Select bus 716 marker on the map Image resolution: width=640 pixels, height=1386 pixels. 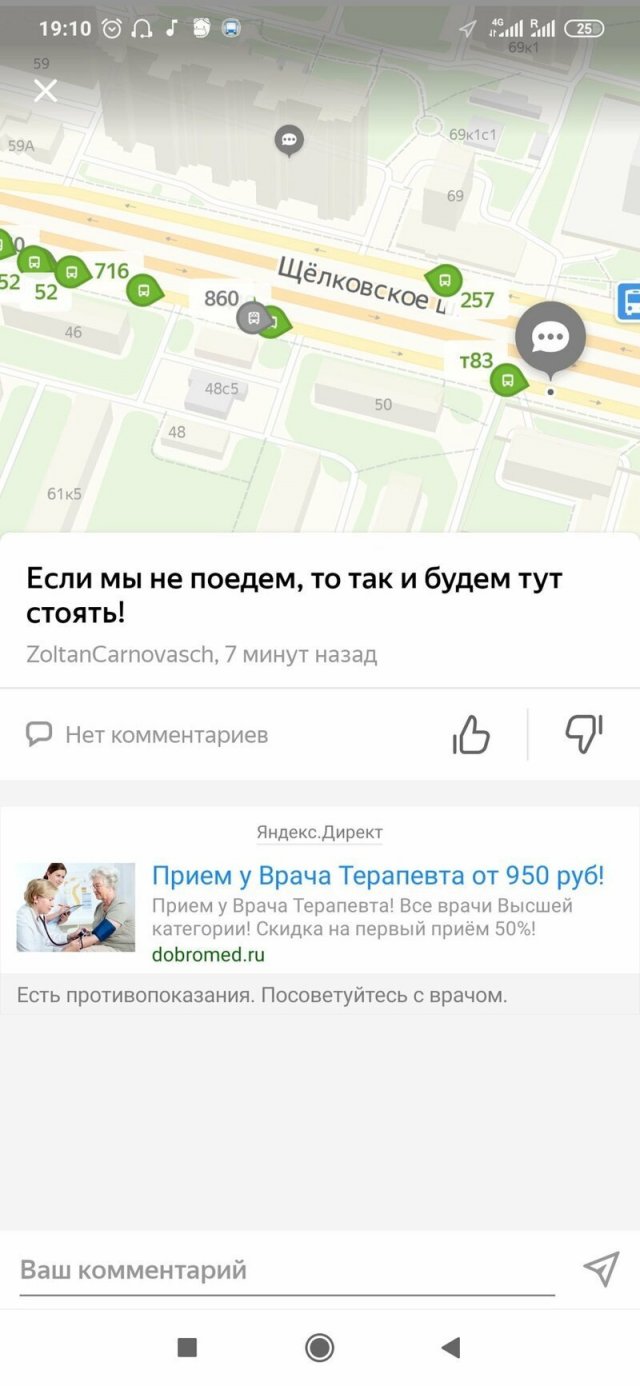[x=72, y=271]
